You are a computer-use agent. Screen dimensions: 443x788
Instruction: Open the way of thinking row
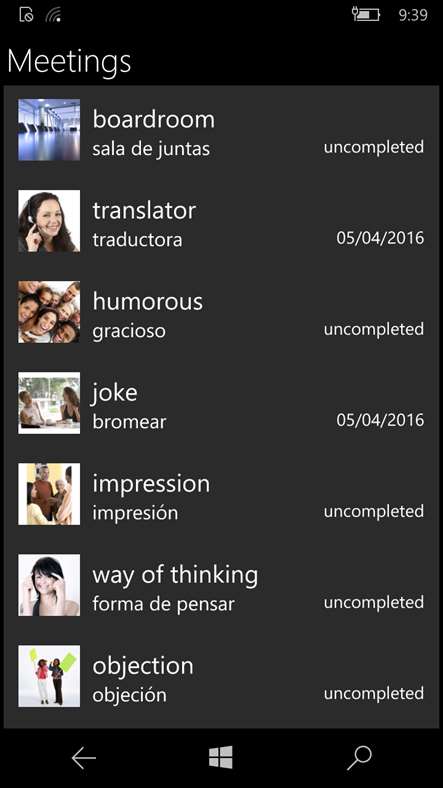click(221, 585)
